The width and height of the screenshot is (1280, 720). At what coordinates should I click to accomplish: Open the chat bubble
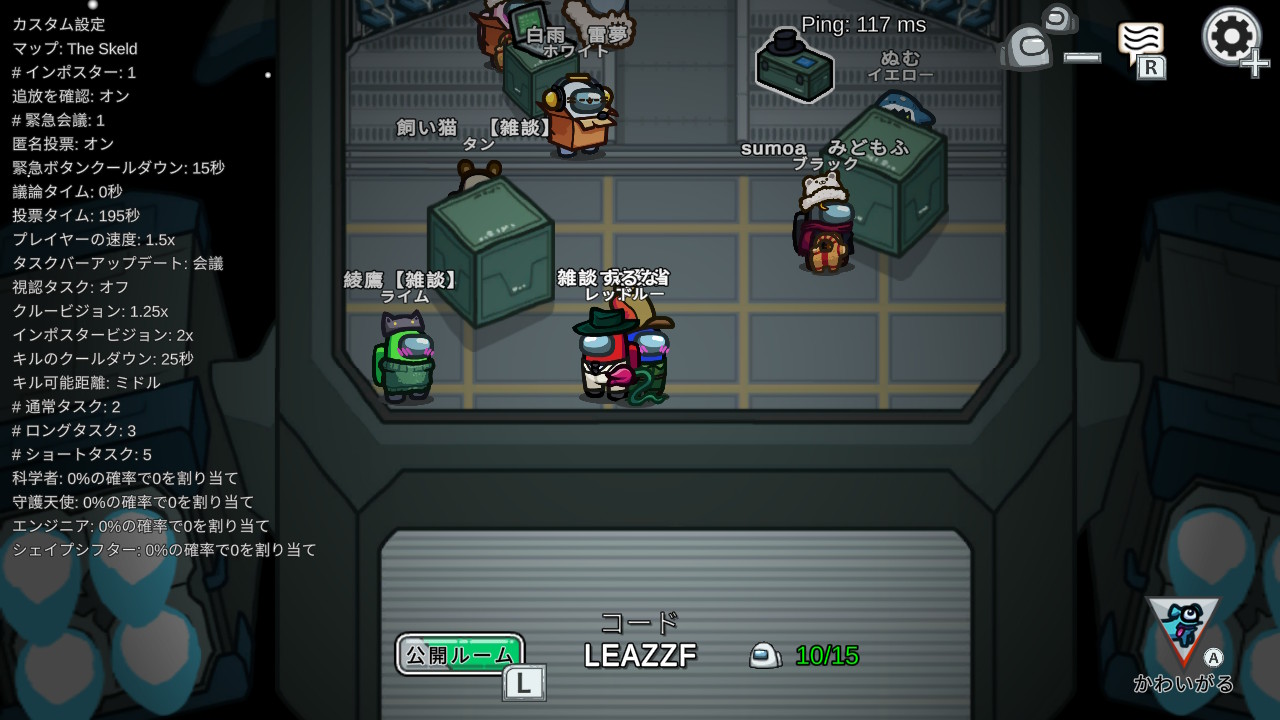click(x=1140, y=42)
